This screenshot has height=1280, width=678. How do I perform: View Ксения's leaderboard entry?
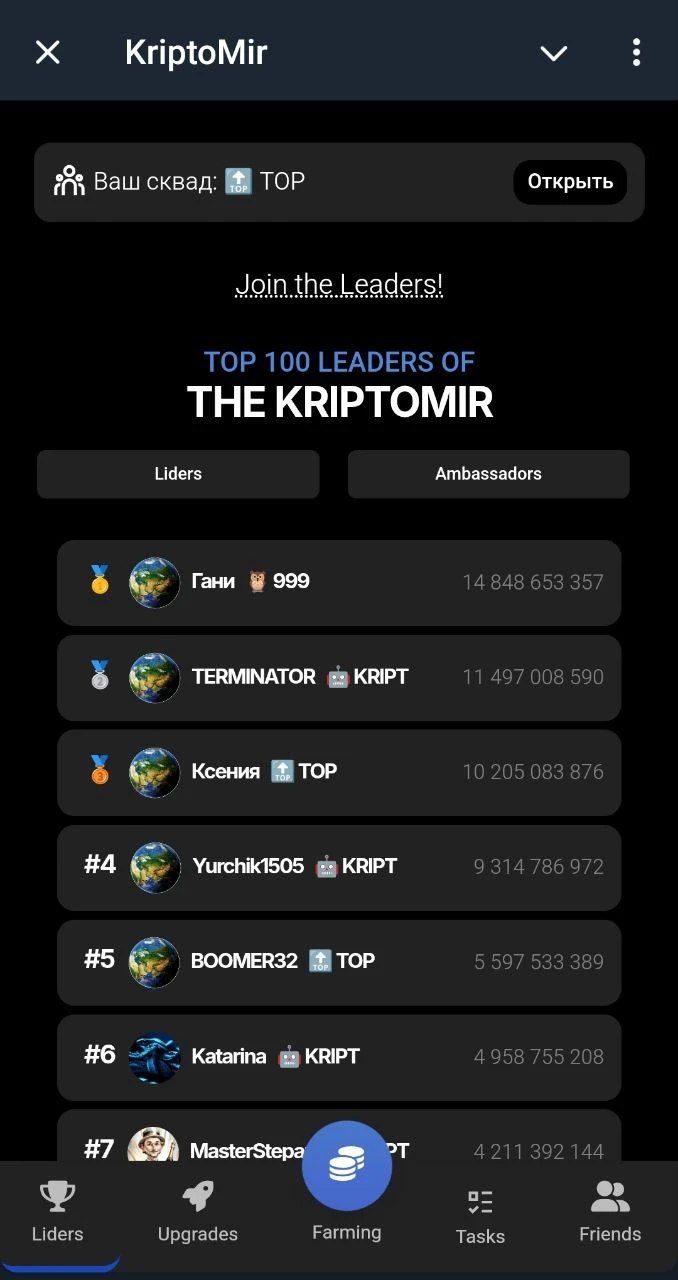tap(339, 772)
